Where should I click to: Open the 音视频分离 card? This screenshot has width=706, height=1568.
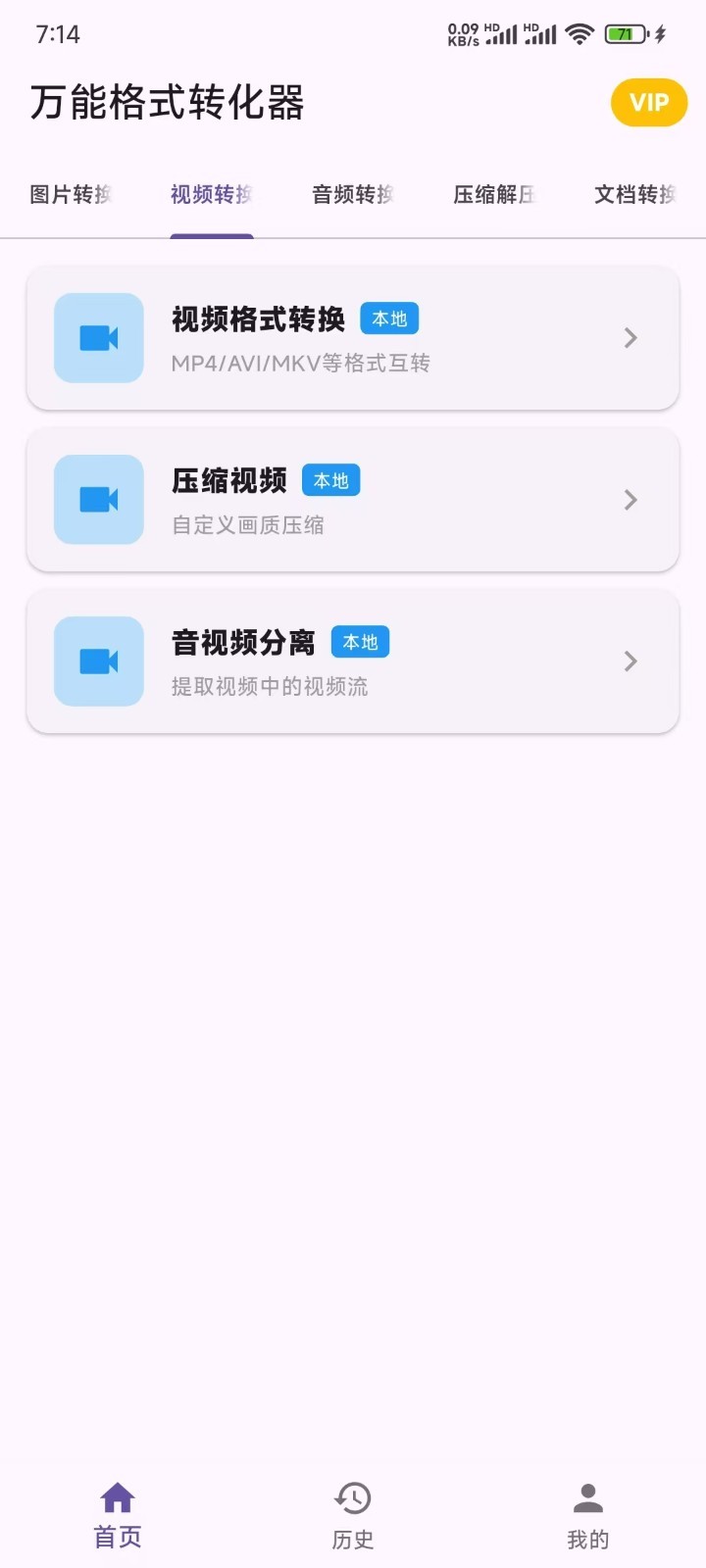353,661
